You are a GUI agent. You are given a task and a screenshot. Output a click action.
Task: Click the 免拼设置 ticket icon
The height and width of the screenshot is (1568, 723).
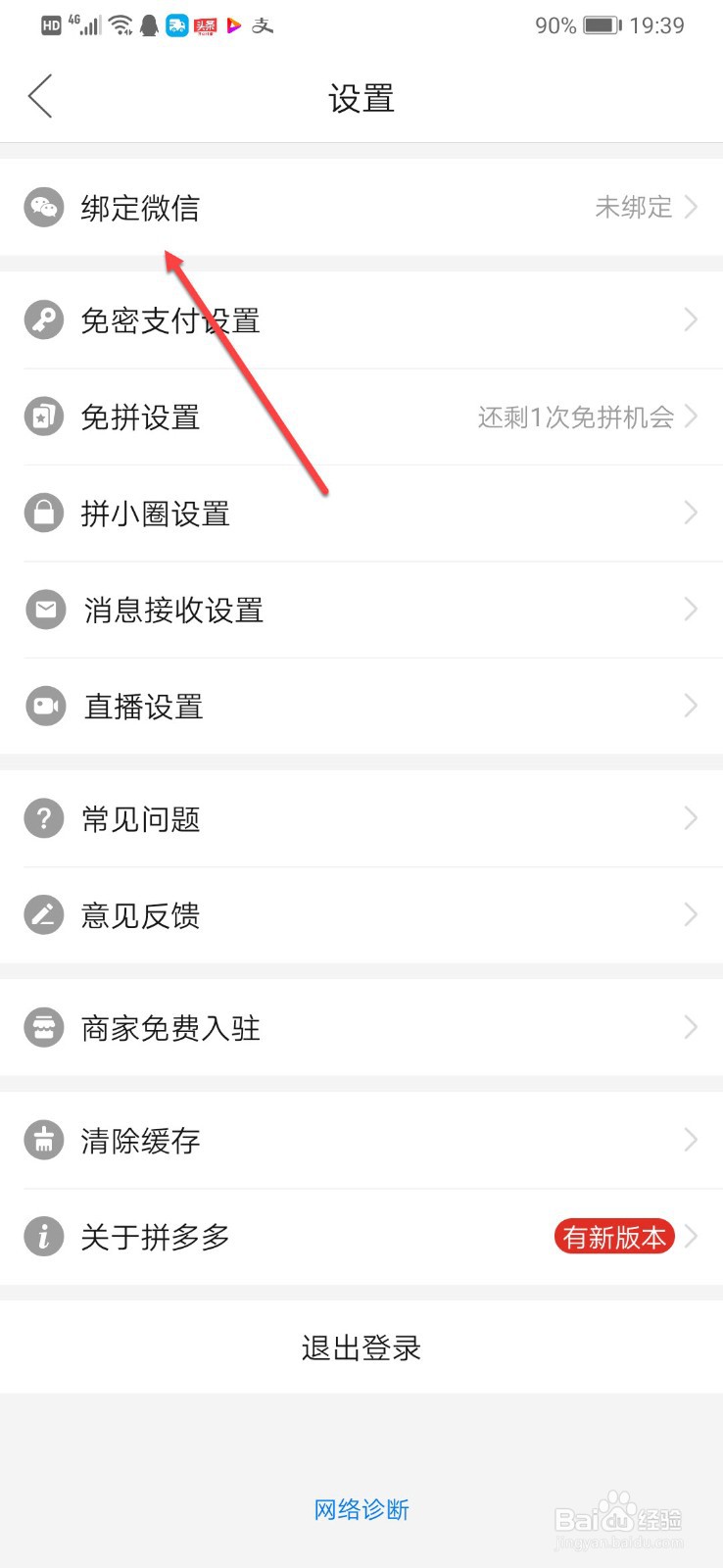(x=44, y=416)
